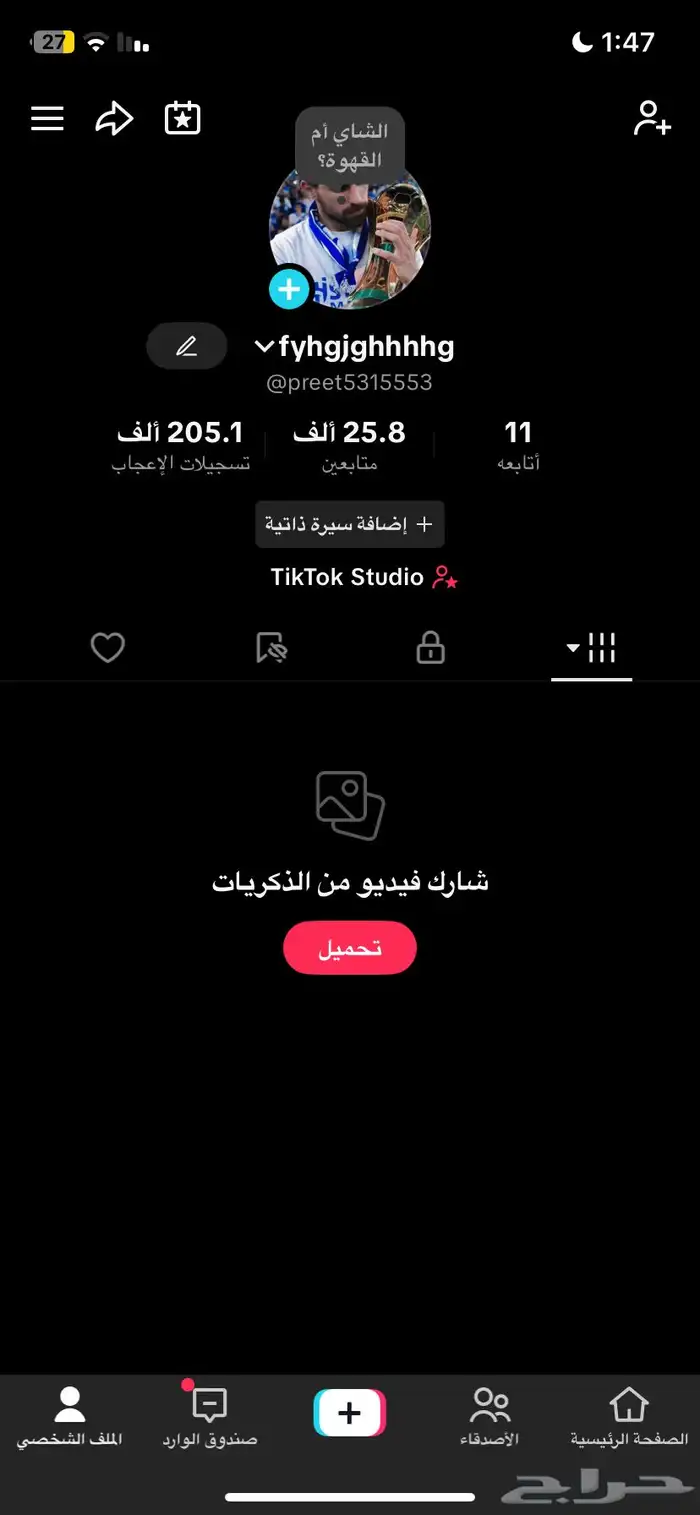
Task: Go to الصفحة الرئيسية home tab
Action: (x=629, y=1417)
